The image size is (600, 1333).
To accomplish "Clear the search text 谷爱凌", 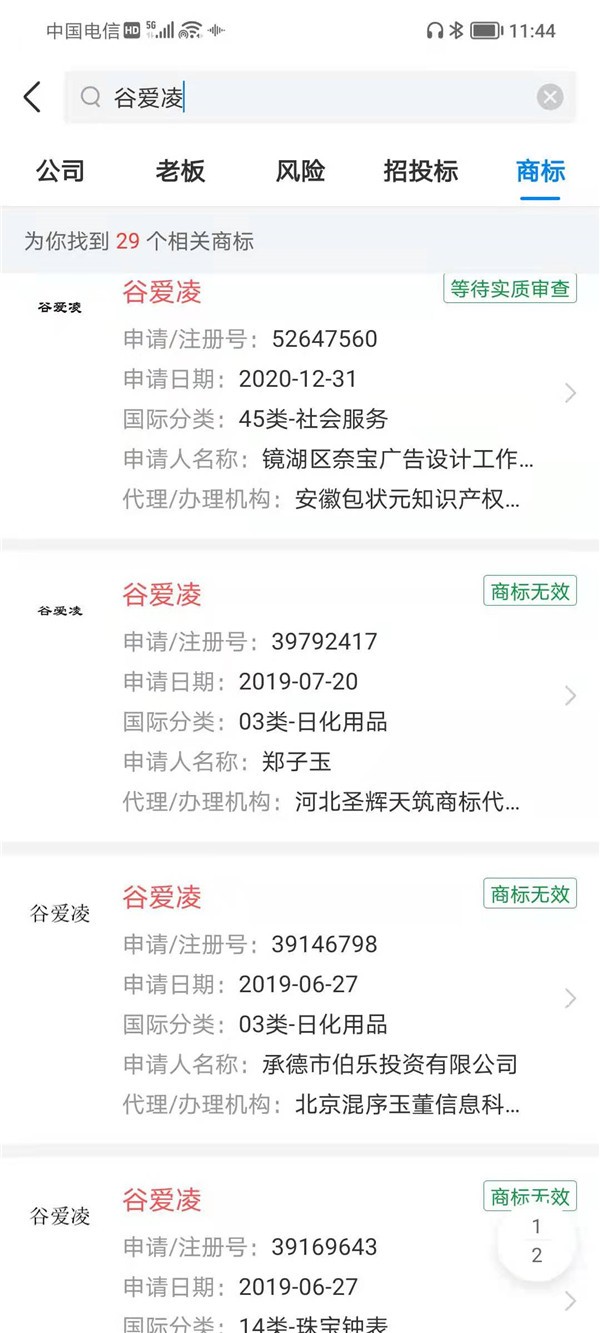I will pos(550,97).
